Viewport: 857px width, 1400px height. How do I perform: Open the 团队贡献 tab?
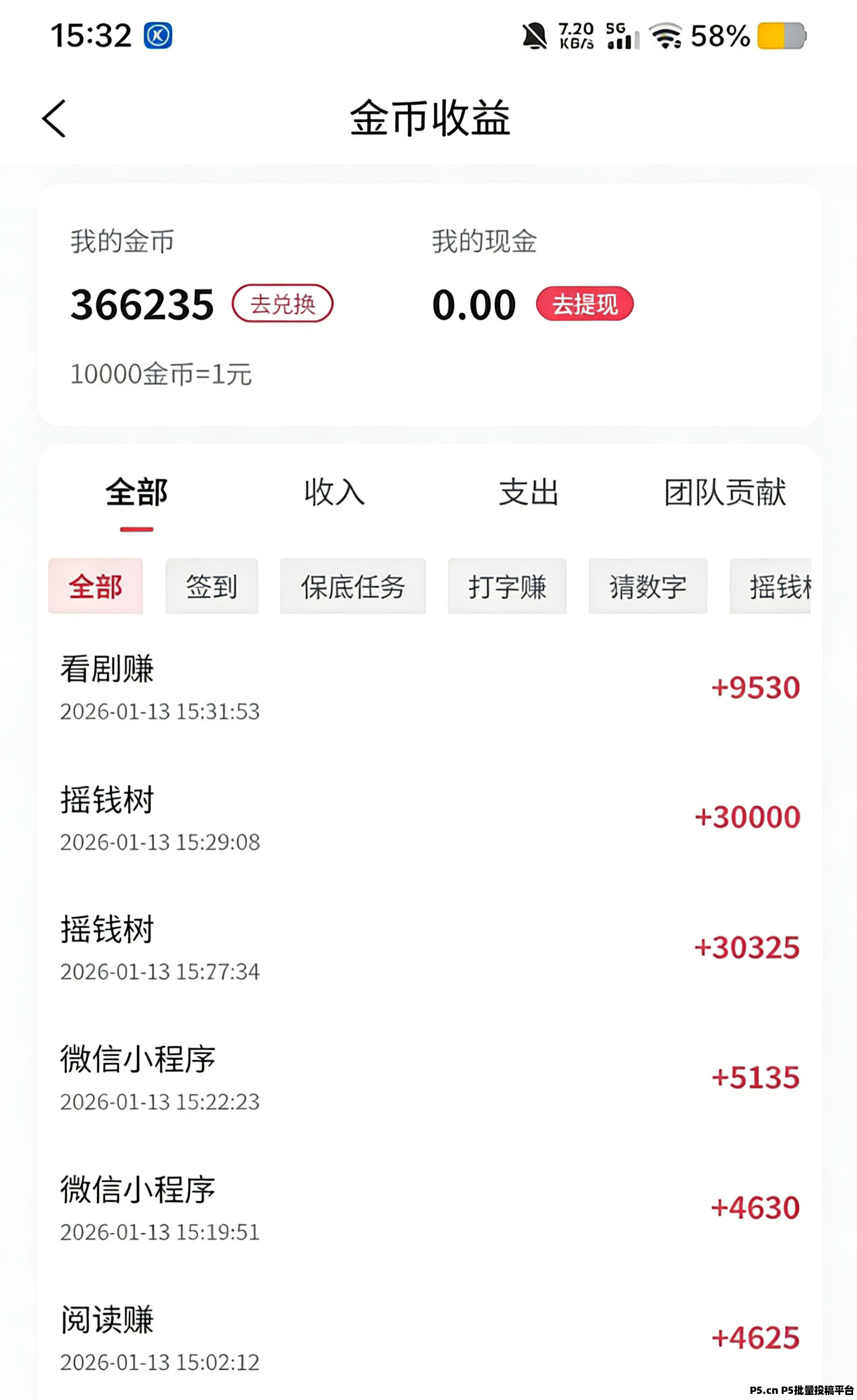723,494
